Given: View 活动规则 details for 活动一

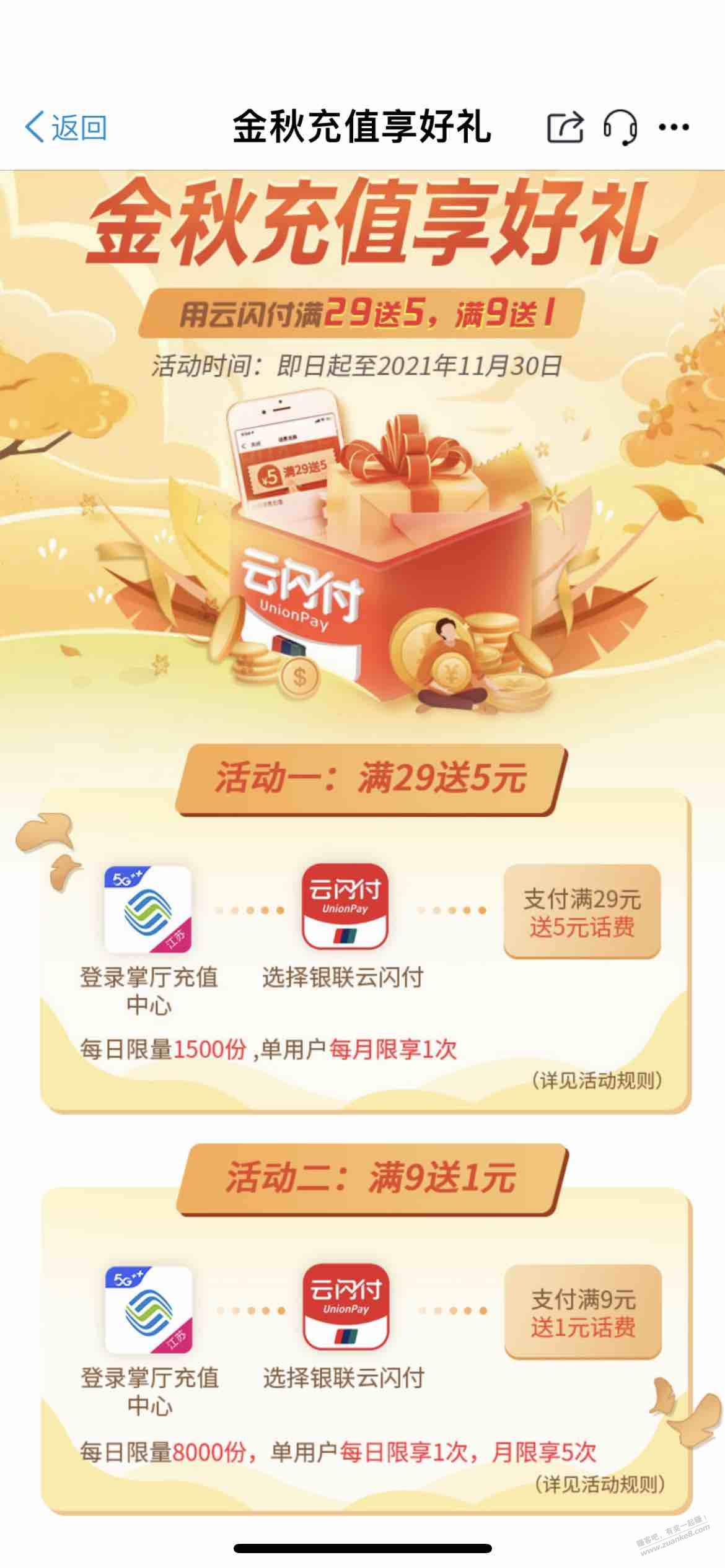Looking at the screenshot, I should pyautogui.click(x=597, y=1081).
